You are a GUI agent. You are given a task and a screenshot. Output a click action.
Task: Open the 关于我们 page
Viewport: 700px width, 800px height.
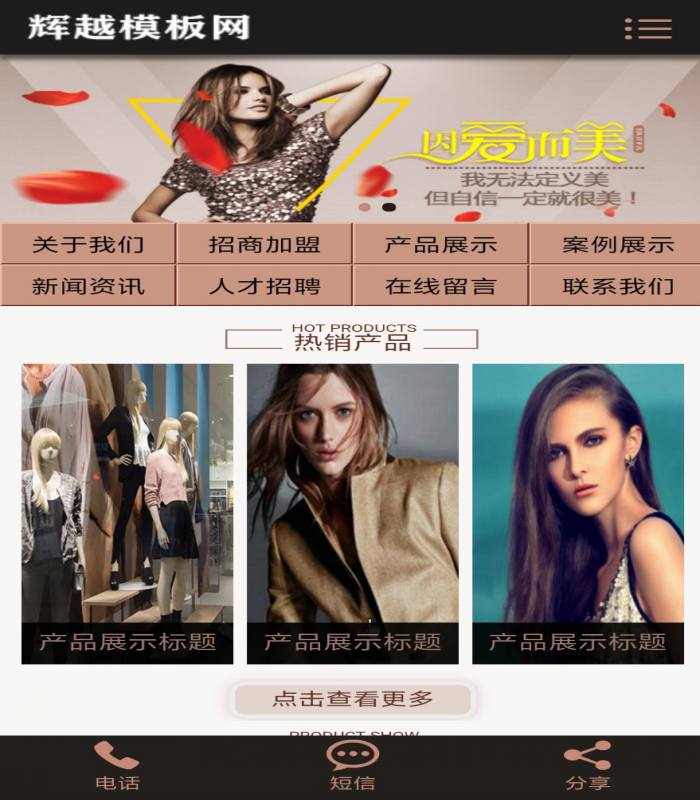coord(88,244)
